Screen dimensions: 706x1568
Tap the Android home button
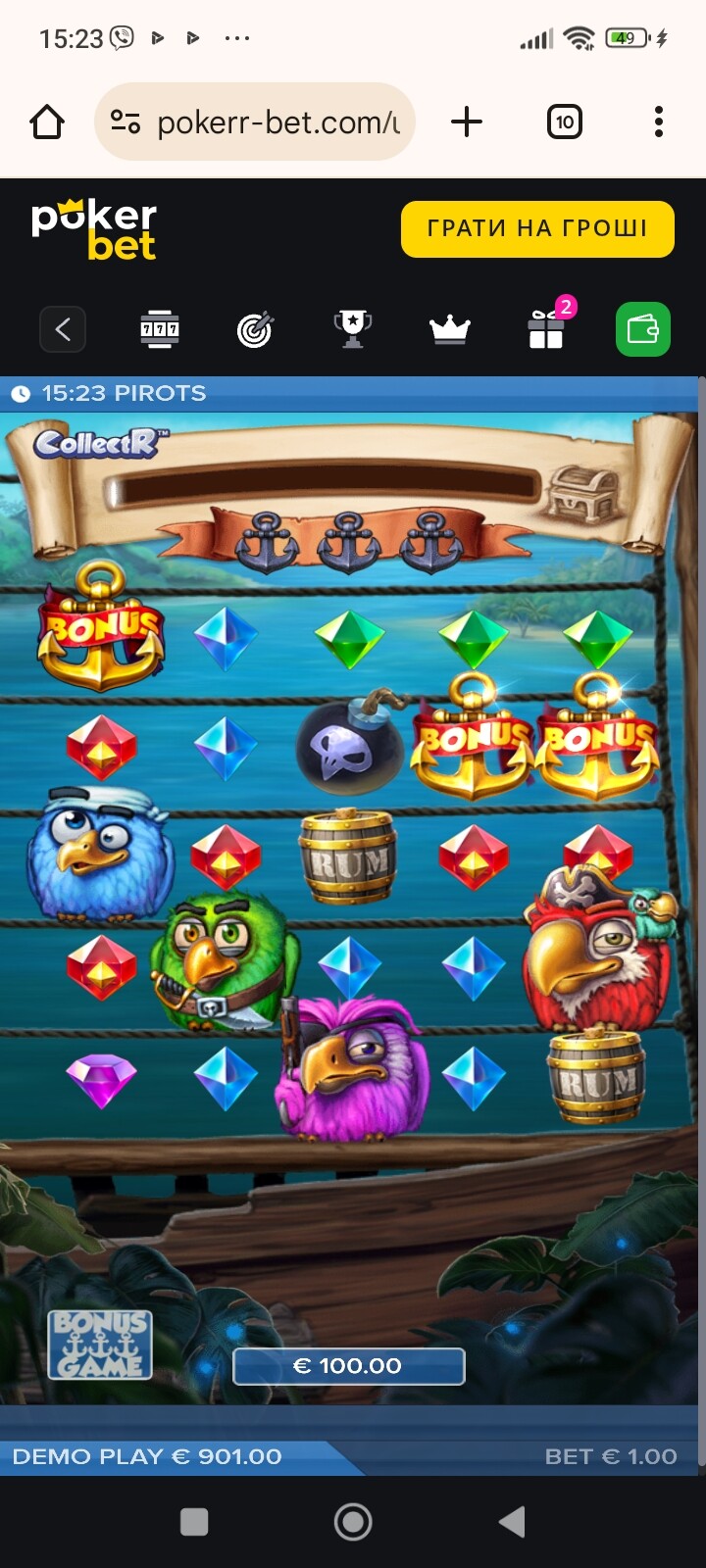(x=353, y=1522)
